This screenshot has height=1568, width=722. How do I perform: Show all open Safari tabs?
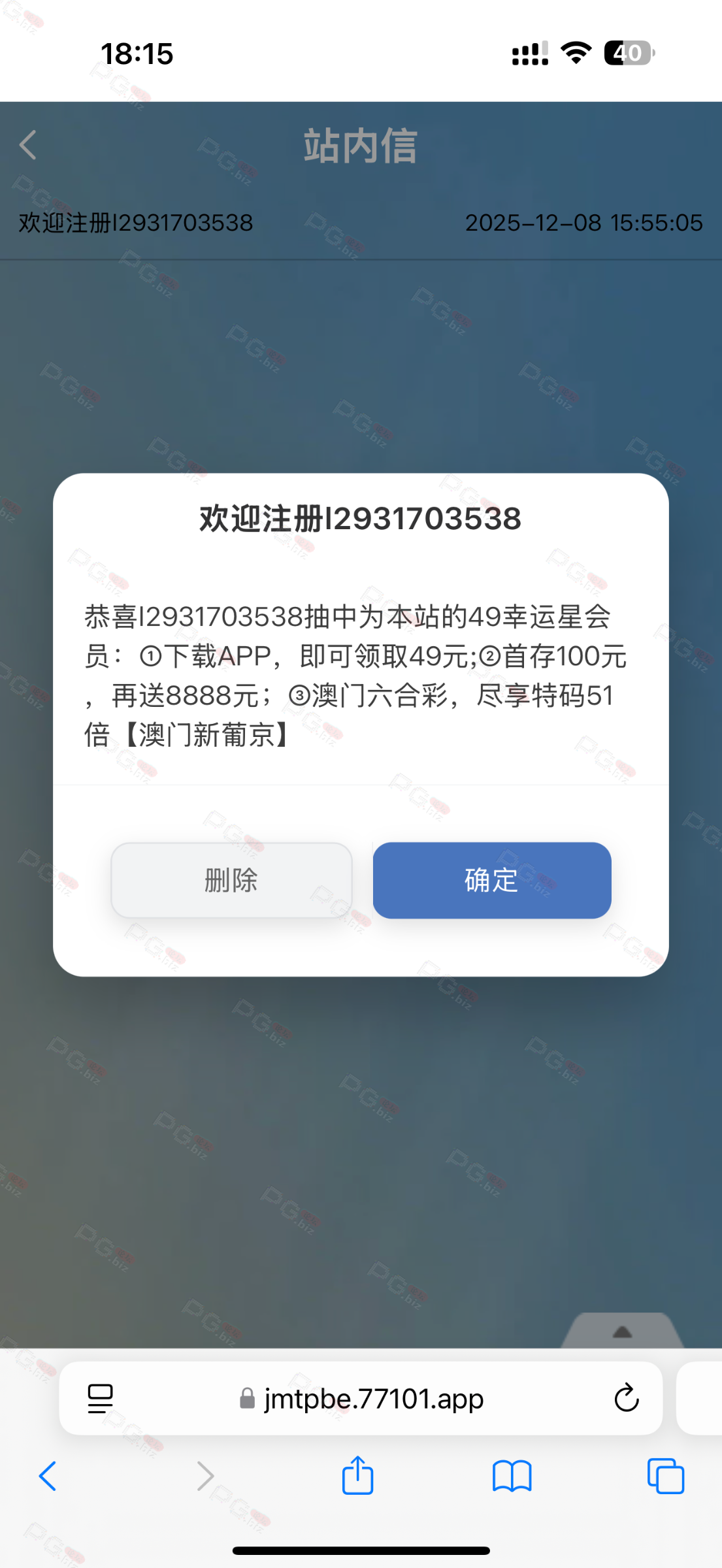665,1476
